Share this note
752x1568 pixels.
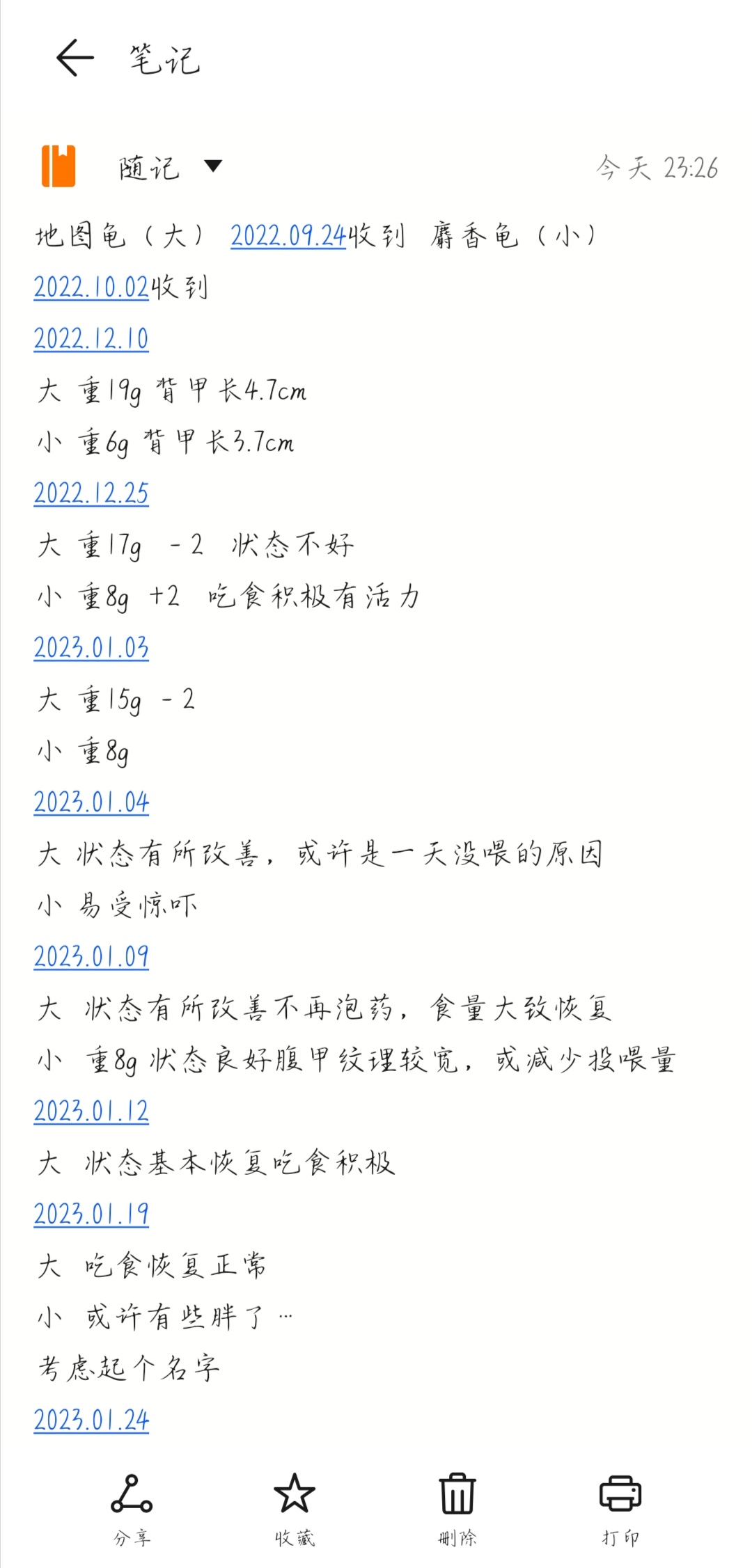tap(132, 1506)
